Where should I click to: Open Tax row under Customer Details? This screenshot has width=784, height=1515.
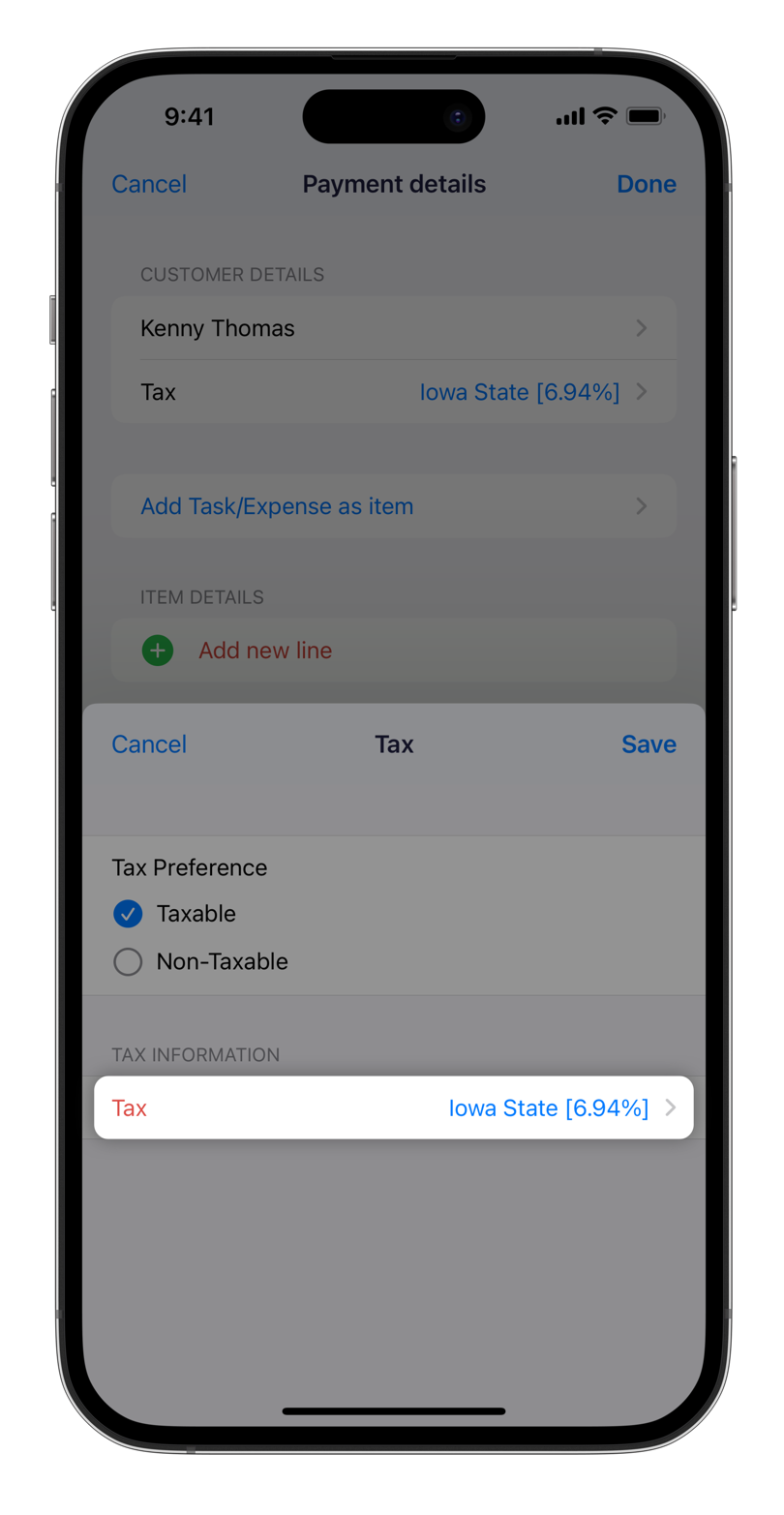click(x=393, y=392)
